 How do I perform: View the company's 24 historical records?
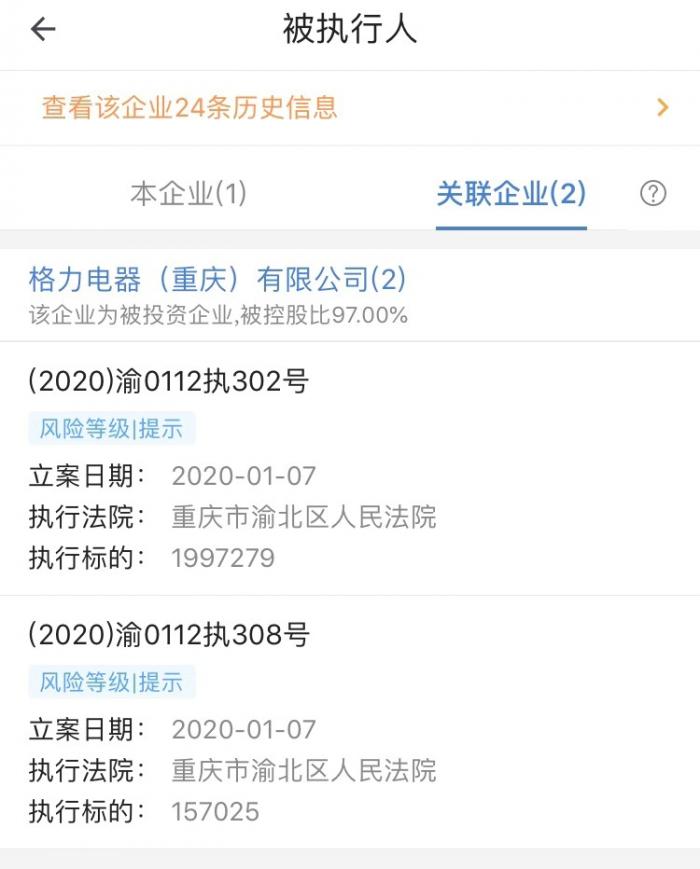[350, 108]
